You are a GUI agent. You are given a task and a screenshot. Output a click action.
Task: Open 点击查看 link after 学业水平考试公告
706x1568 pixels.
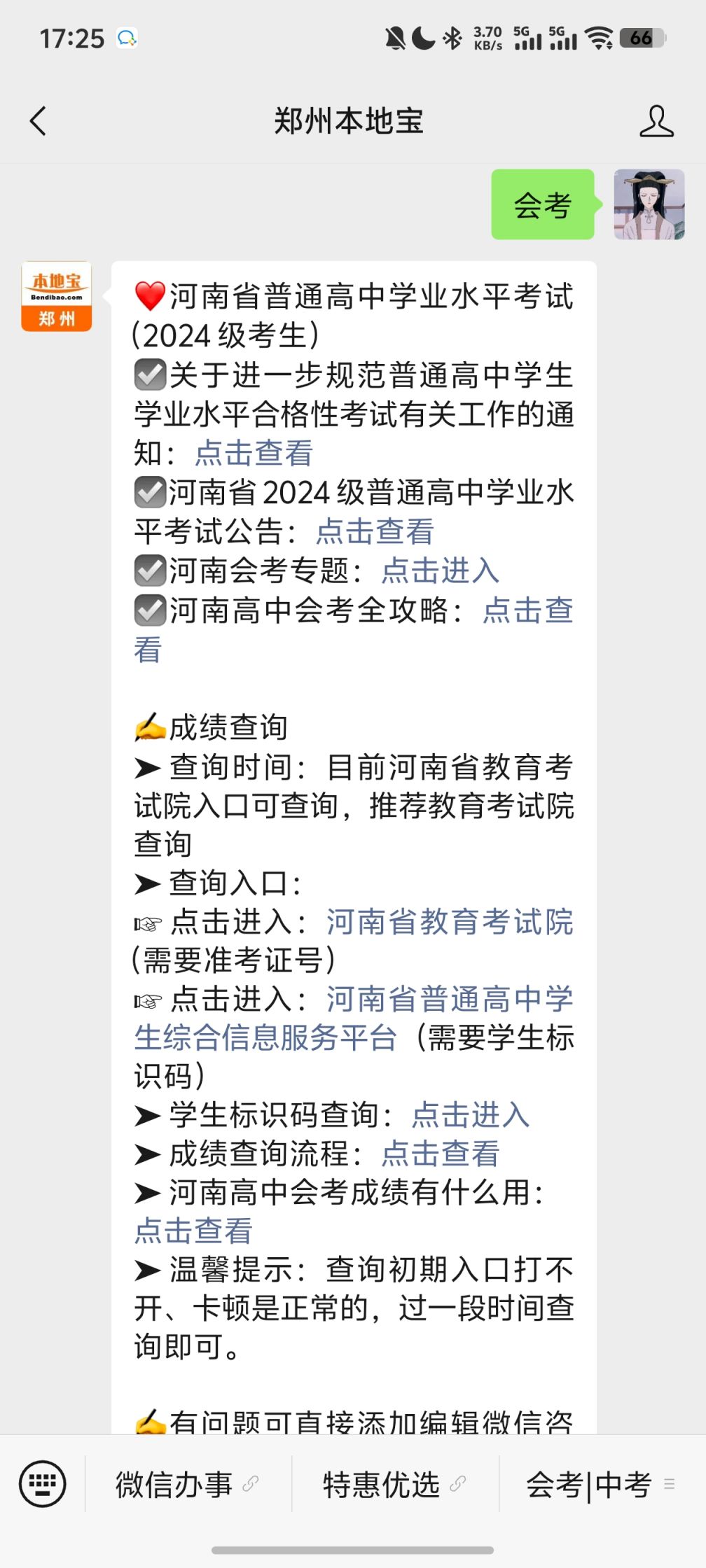coord(375,531)
